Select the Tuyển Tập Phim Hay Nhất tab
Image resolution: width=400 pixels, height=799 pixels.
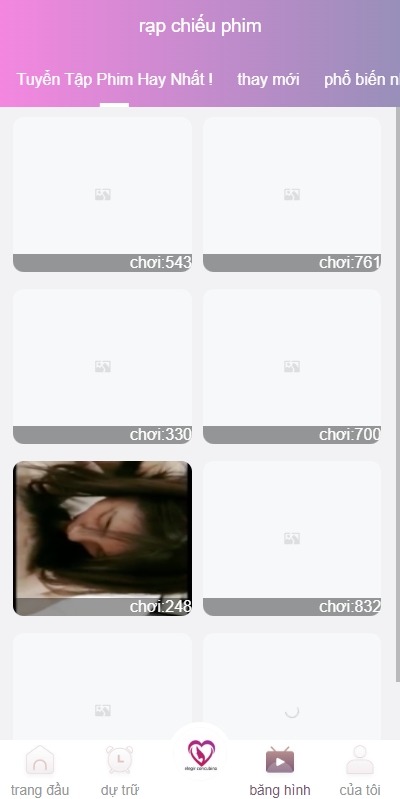pos(115,79)
